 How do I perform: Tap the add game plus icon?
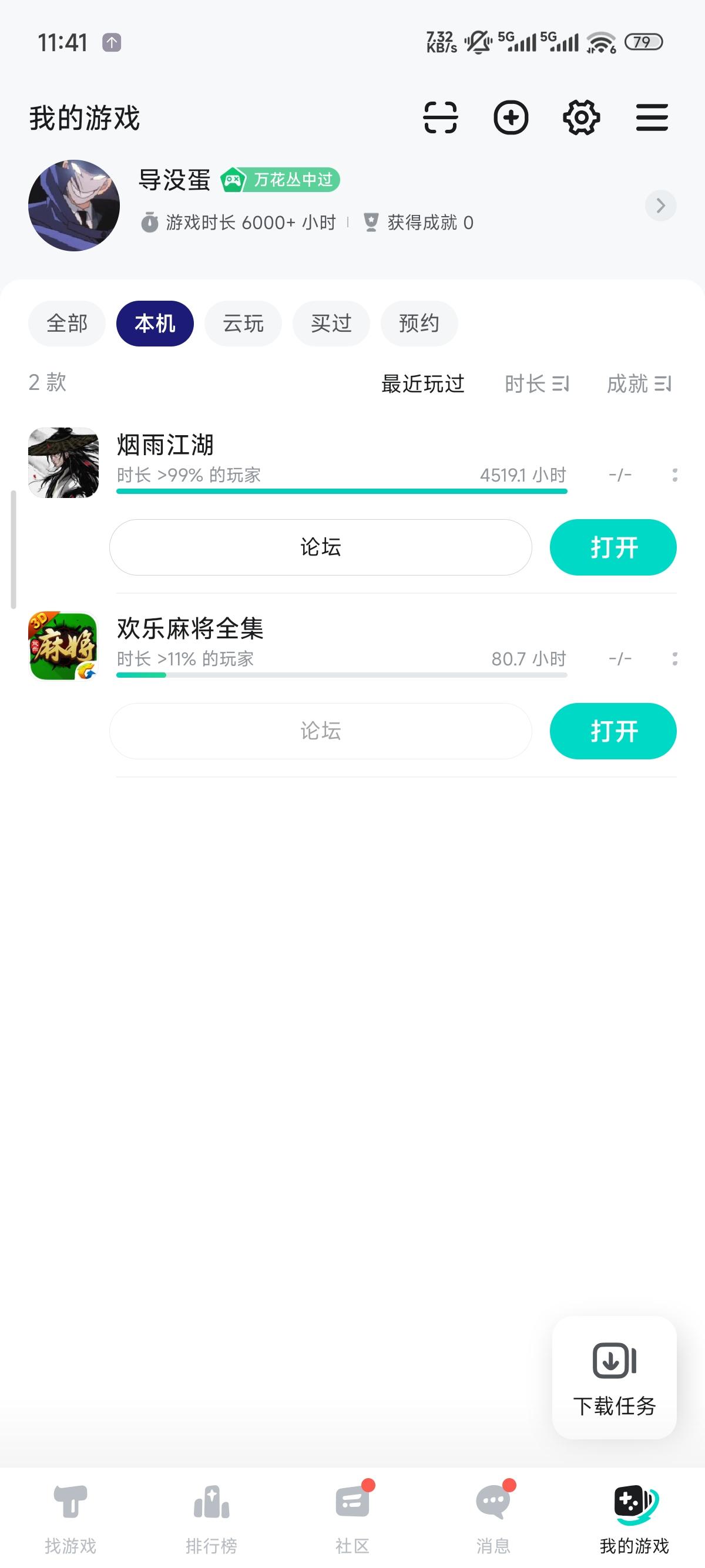pos(511,117)
